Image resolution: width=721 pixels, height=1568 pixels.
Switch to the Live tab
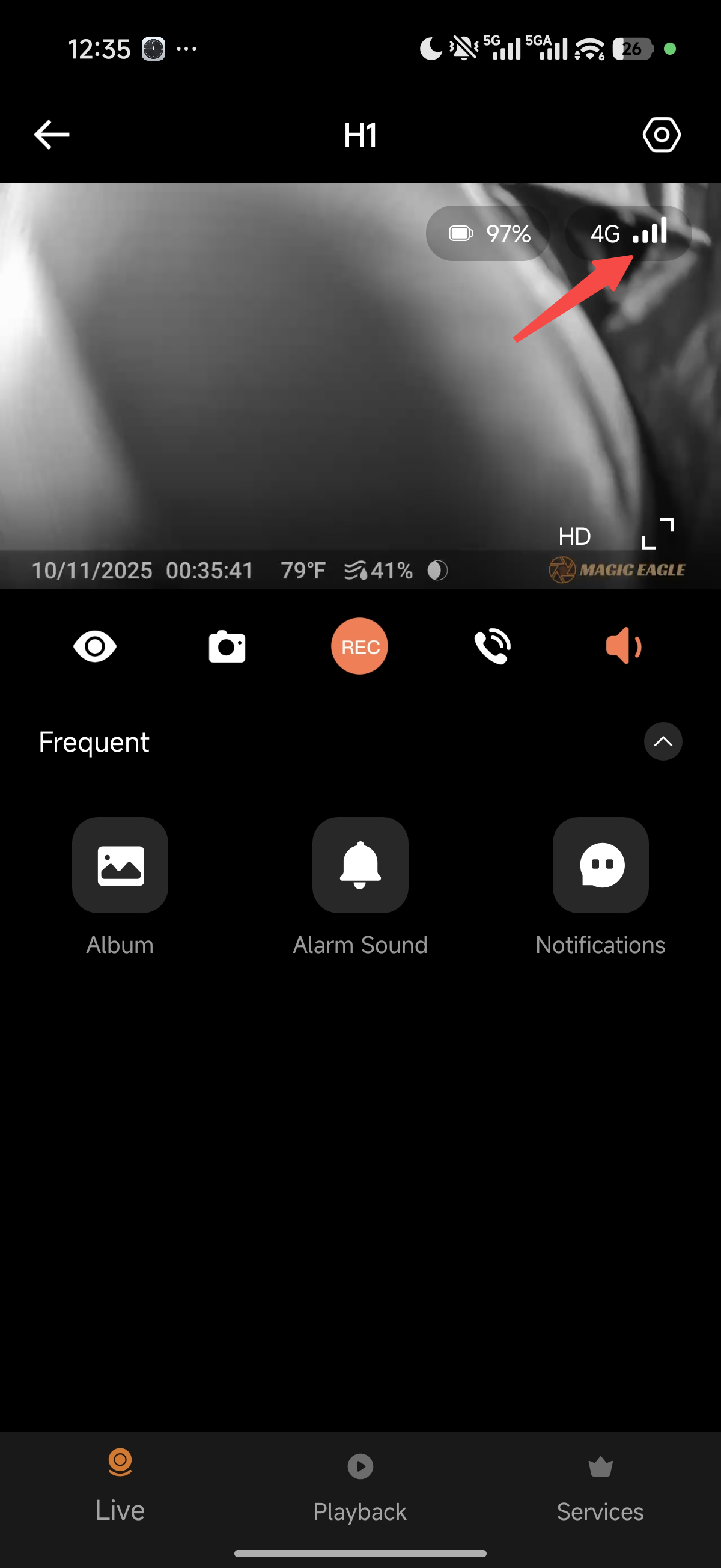pyautogui.click(x=120, y=1485)
